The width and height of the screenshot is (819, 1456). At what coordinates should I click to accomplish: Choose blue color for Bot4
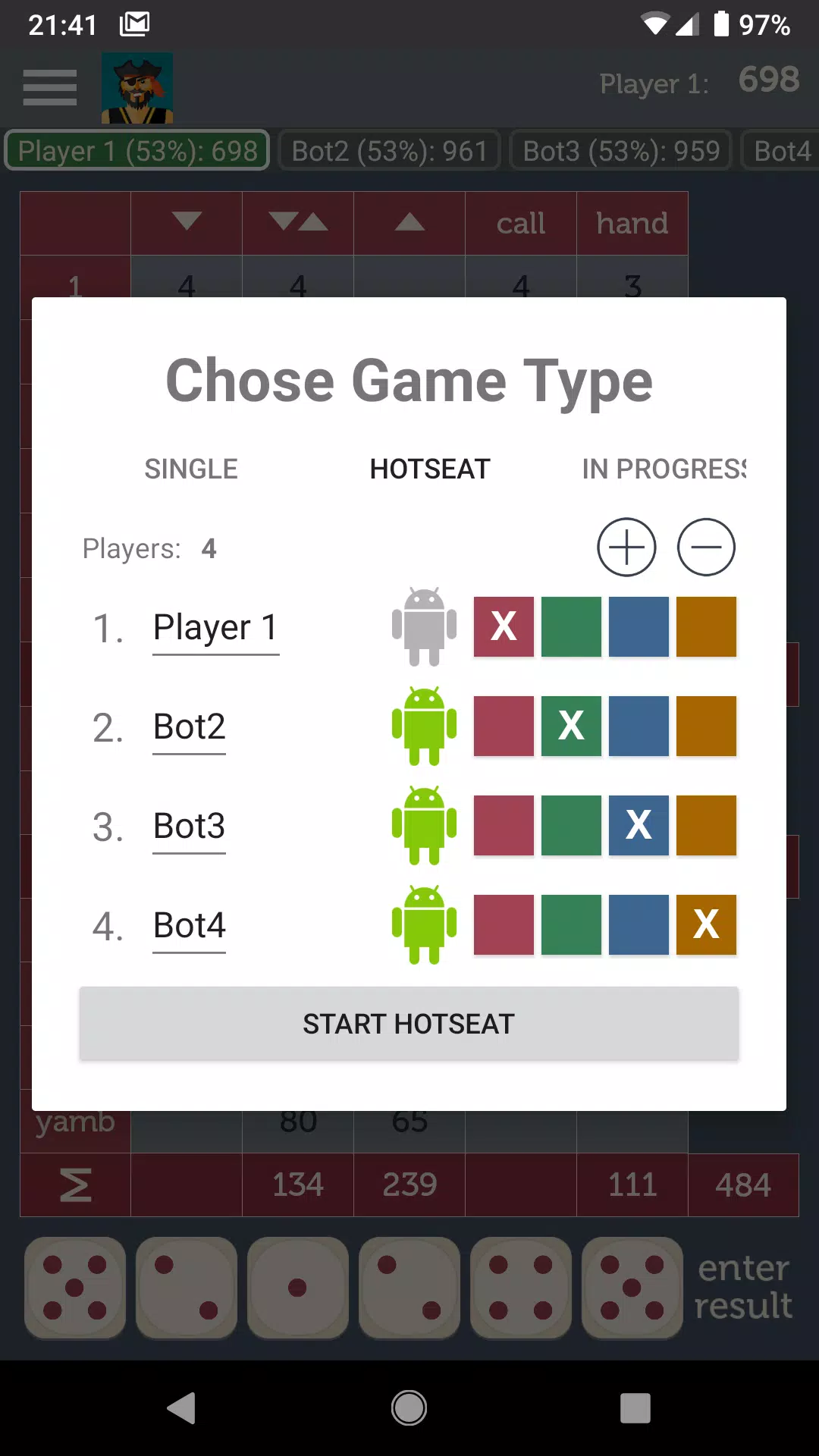tap(639, 924)
